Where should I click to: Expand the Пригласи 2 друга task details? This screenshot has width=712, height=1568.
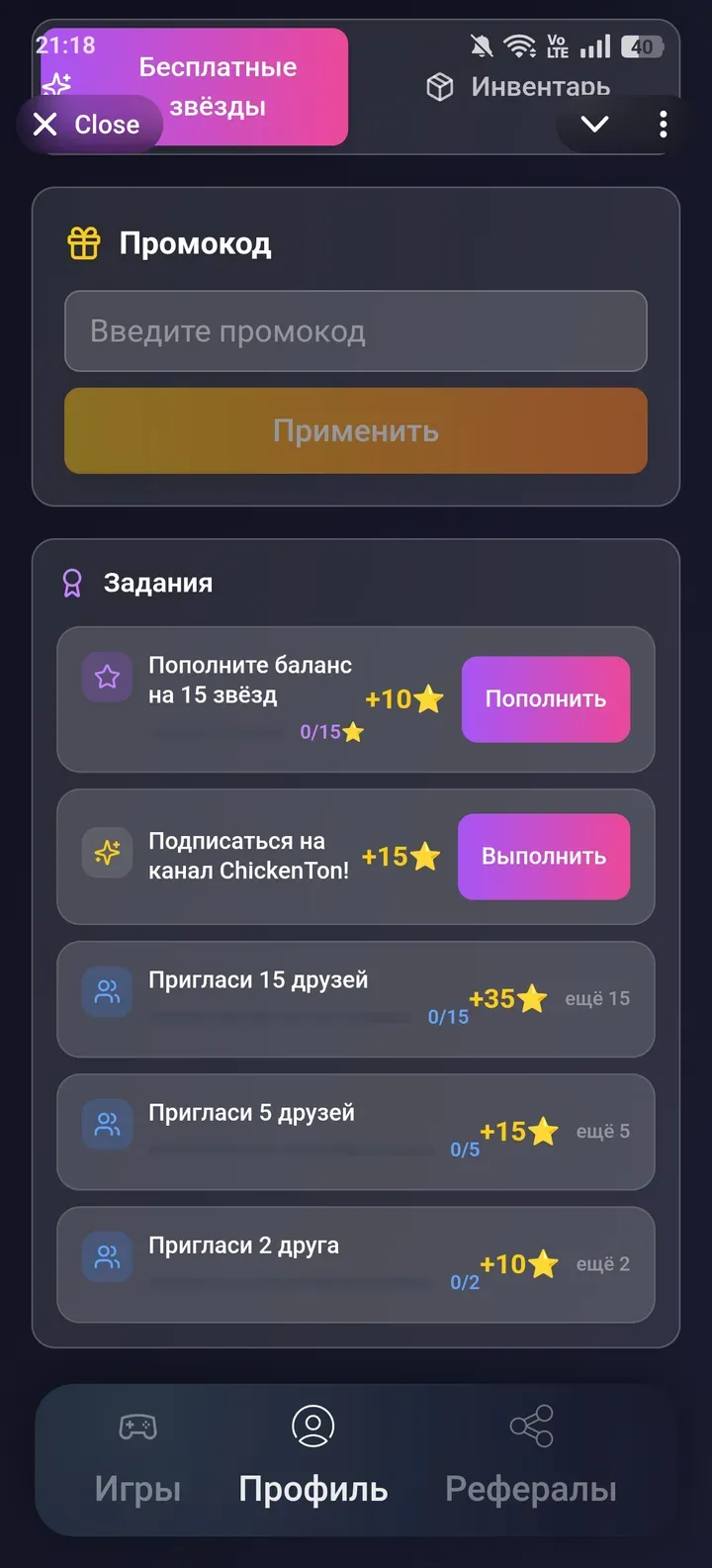(x=356, y=1264)
